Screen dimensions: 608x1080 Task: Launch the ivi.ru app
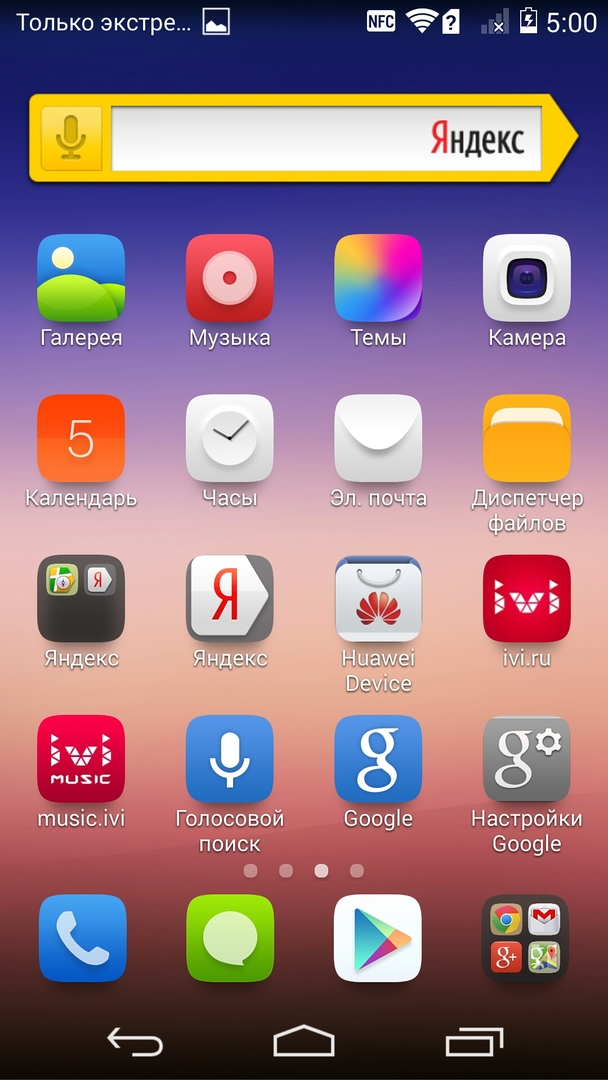click(526, 598)
